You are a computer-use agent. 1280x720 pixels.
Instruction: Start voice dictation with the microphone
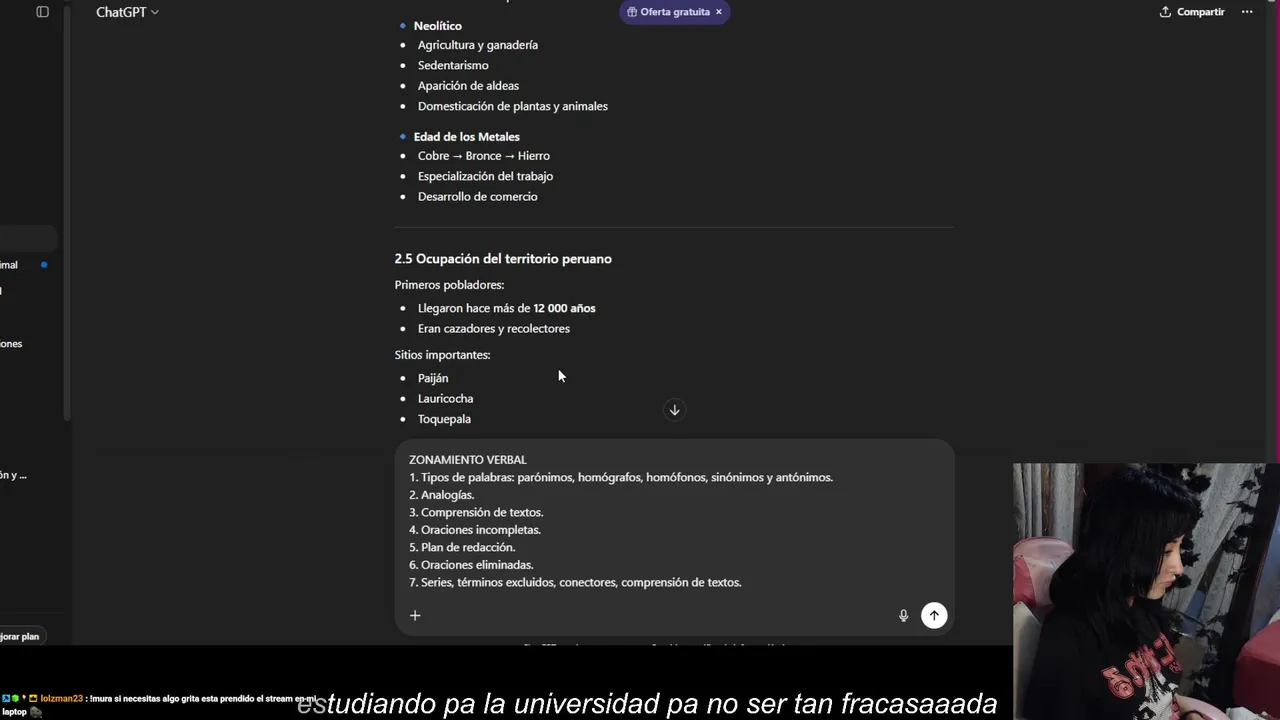coord(903,615)
